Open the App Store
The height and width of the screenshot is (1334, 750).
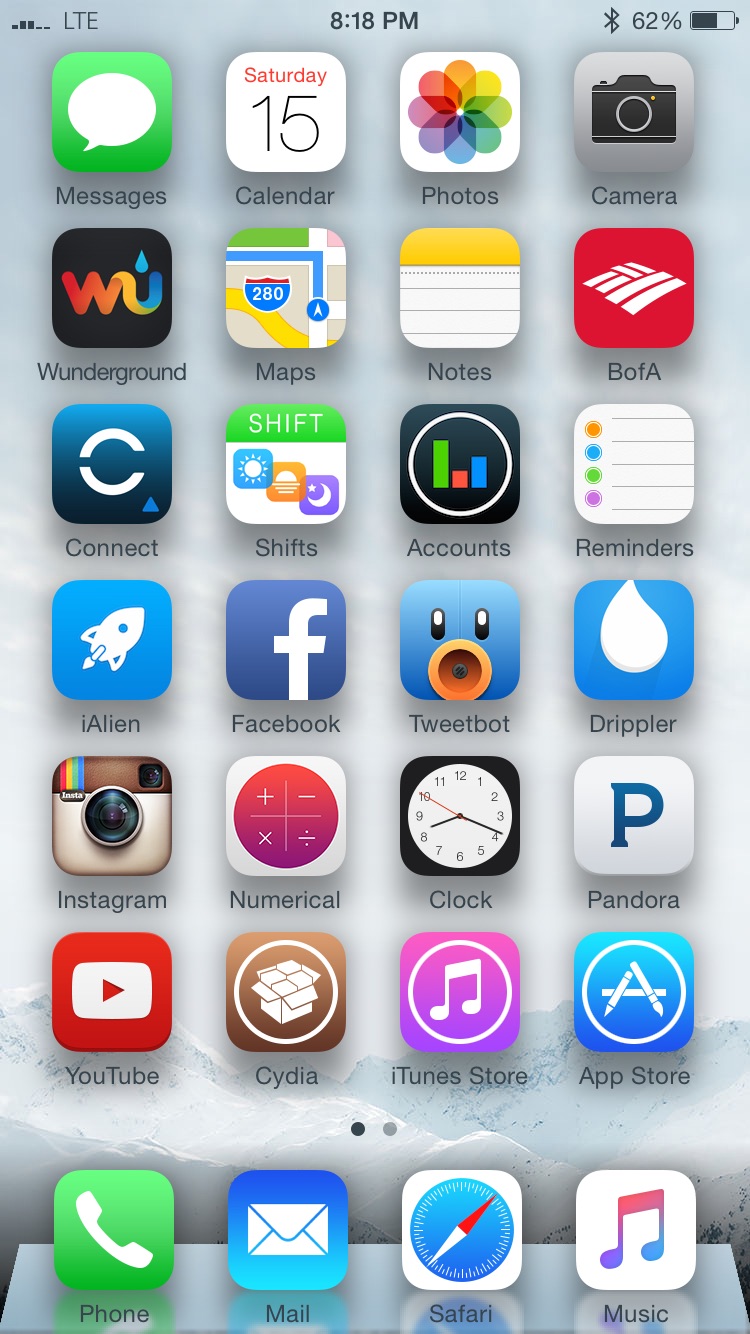click(x=634, y=992)
